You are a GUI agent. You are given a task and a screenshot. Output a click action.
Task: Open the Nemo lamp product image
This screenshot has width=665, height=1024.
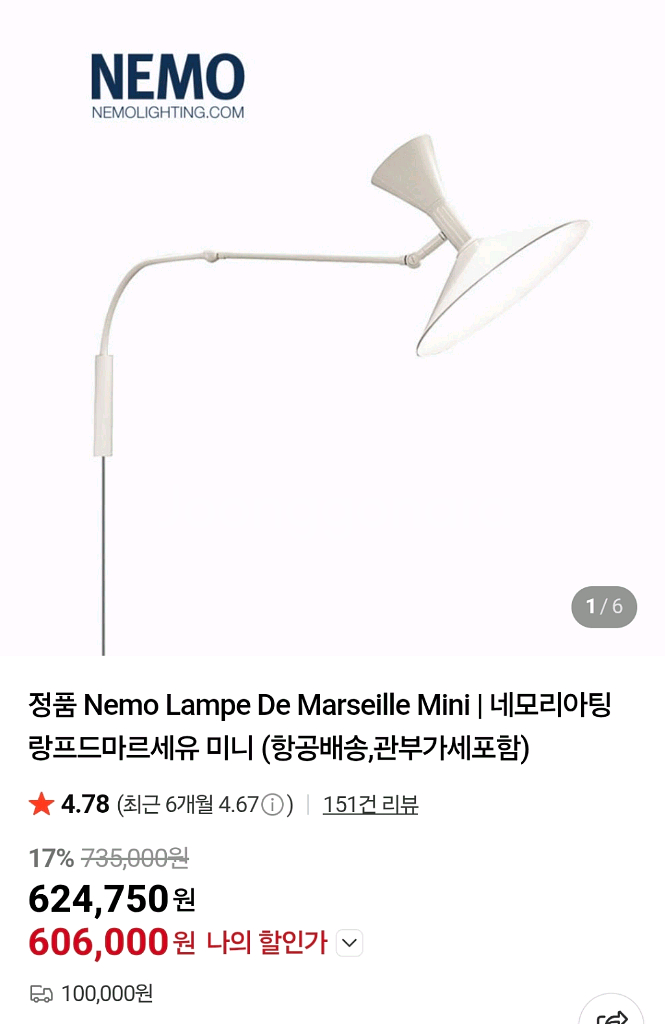(x=332, y=330)
